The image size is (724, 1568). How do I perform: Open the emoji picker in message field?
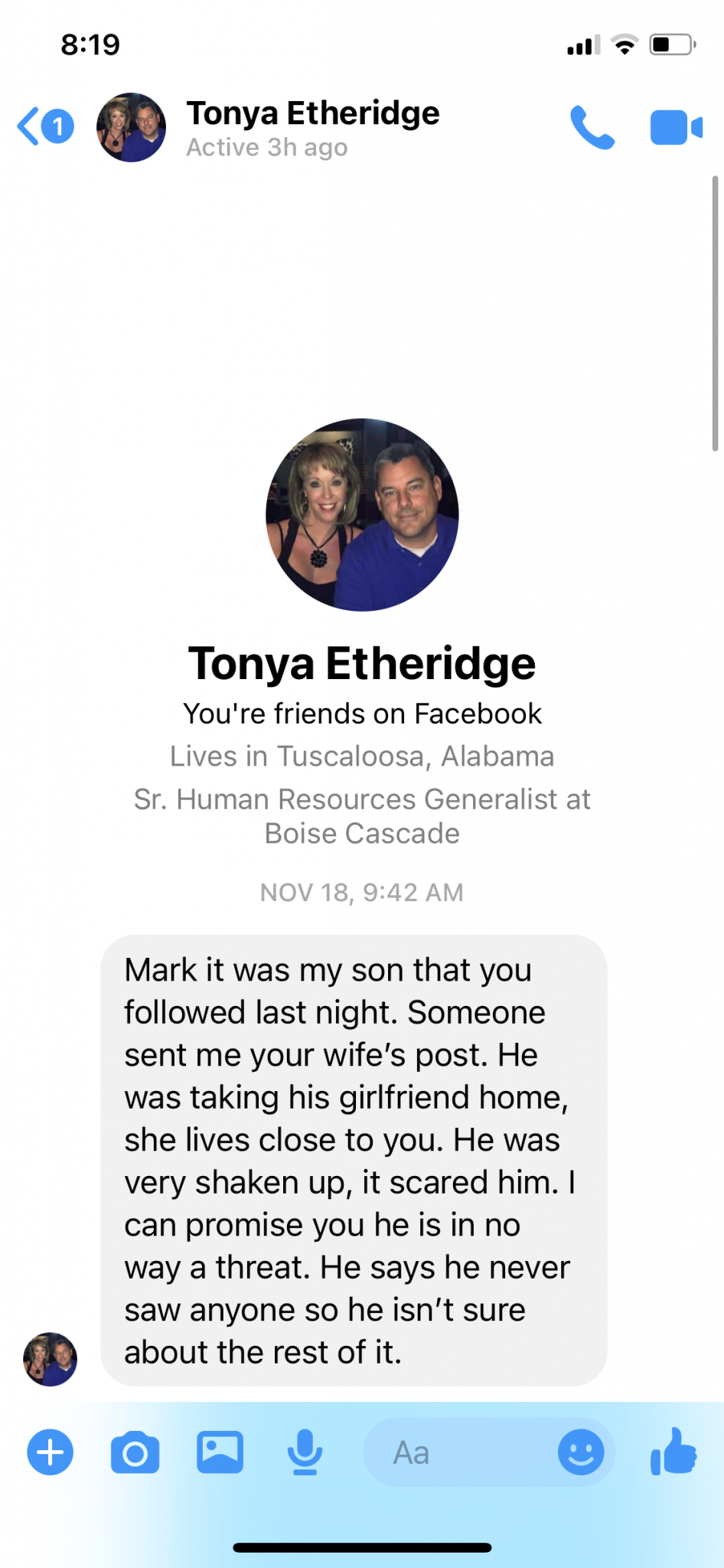click(581, 1452)
